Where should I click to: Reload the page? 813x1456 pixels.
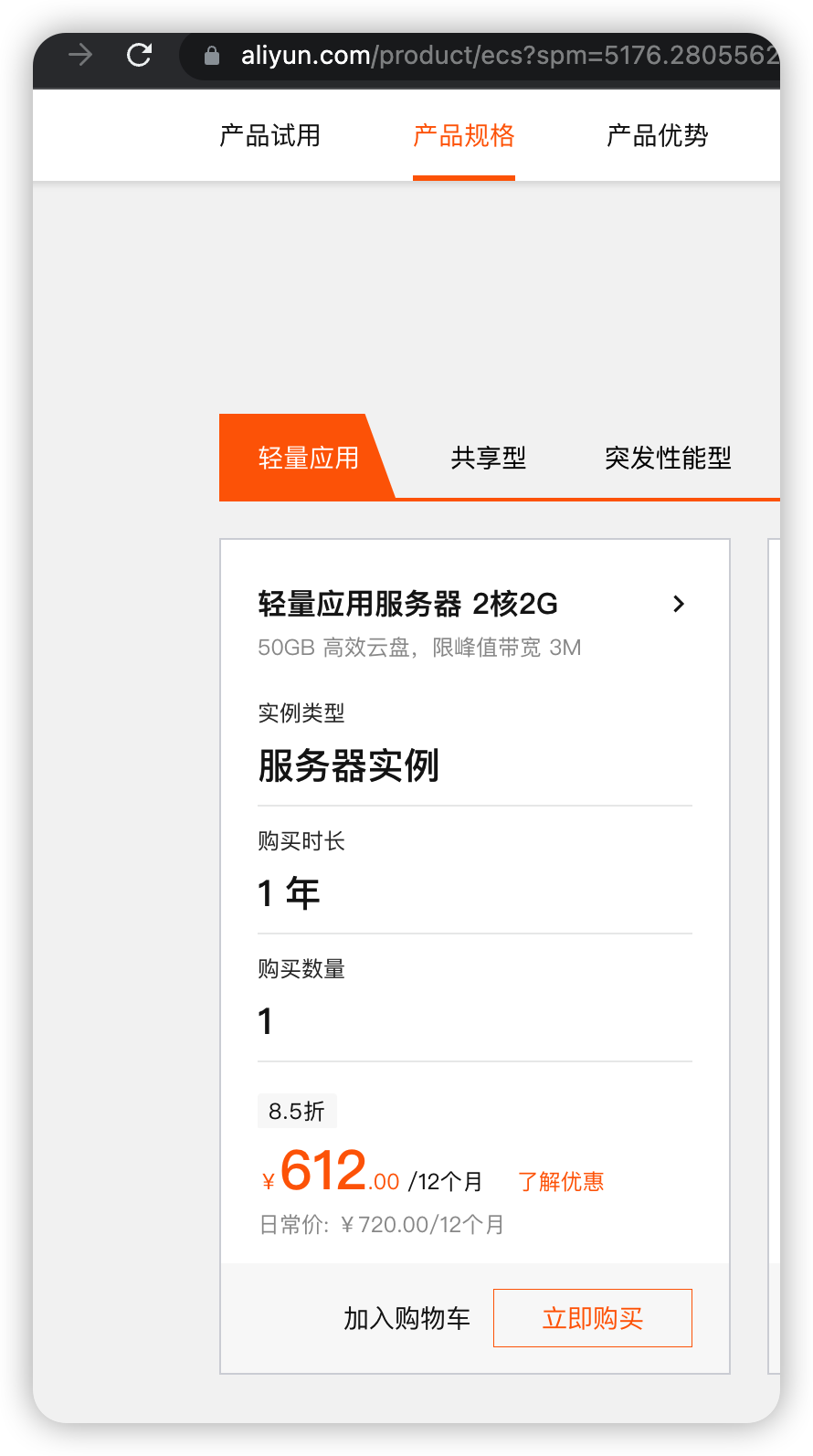(x=139, y=56)
